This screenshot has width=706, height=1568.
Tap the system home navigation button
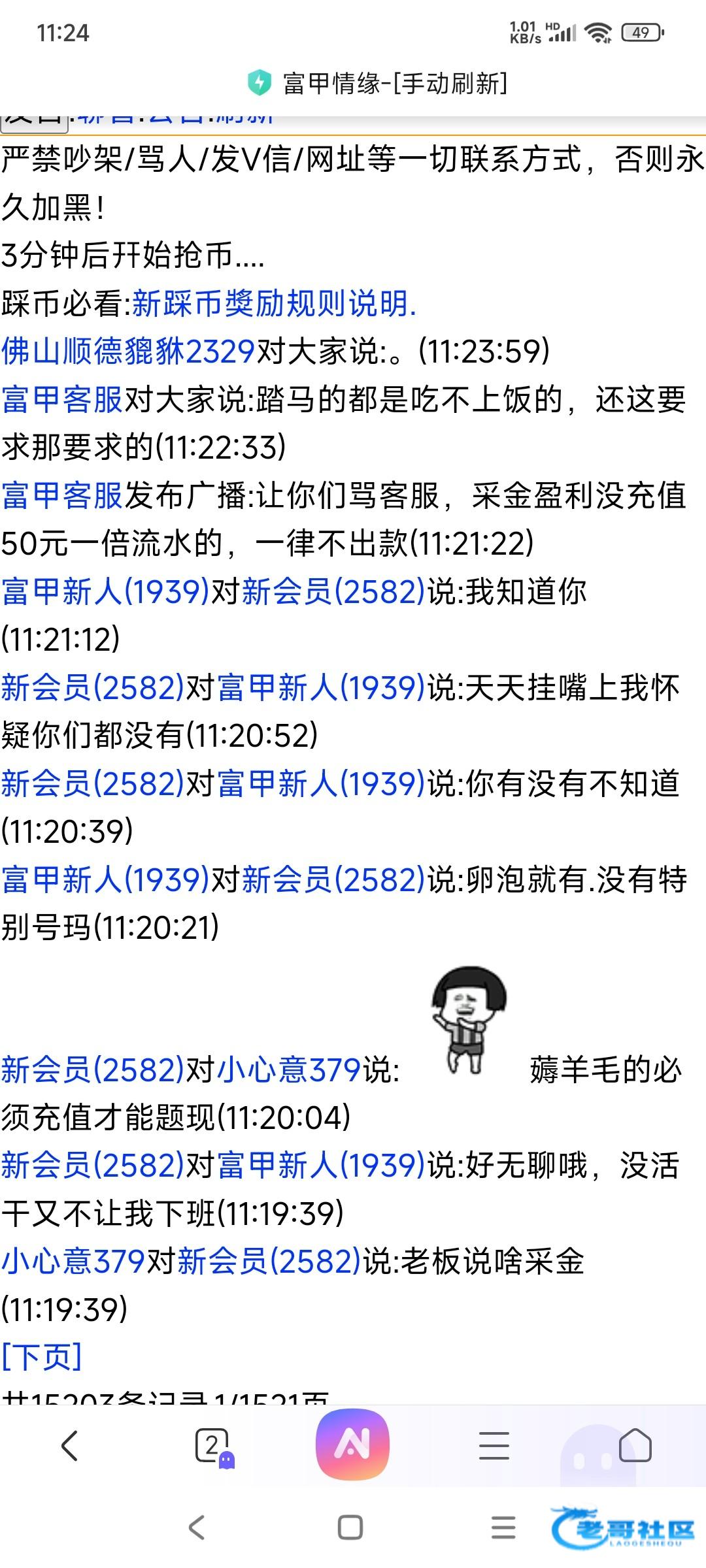pos(350,1527)
